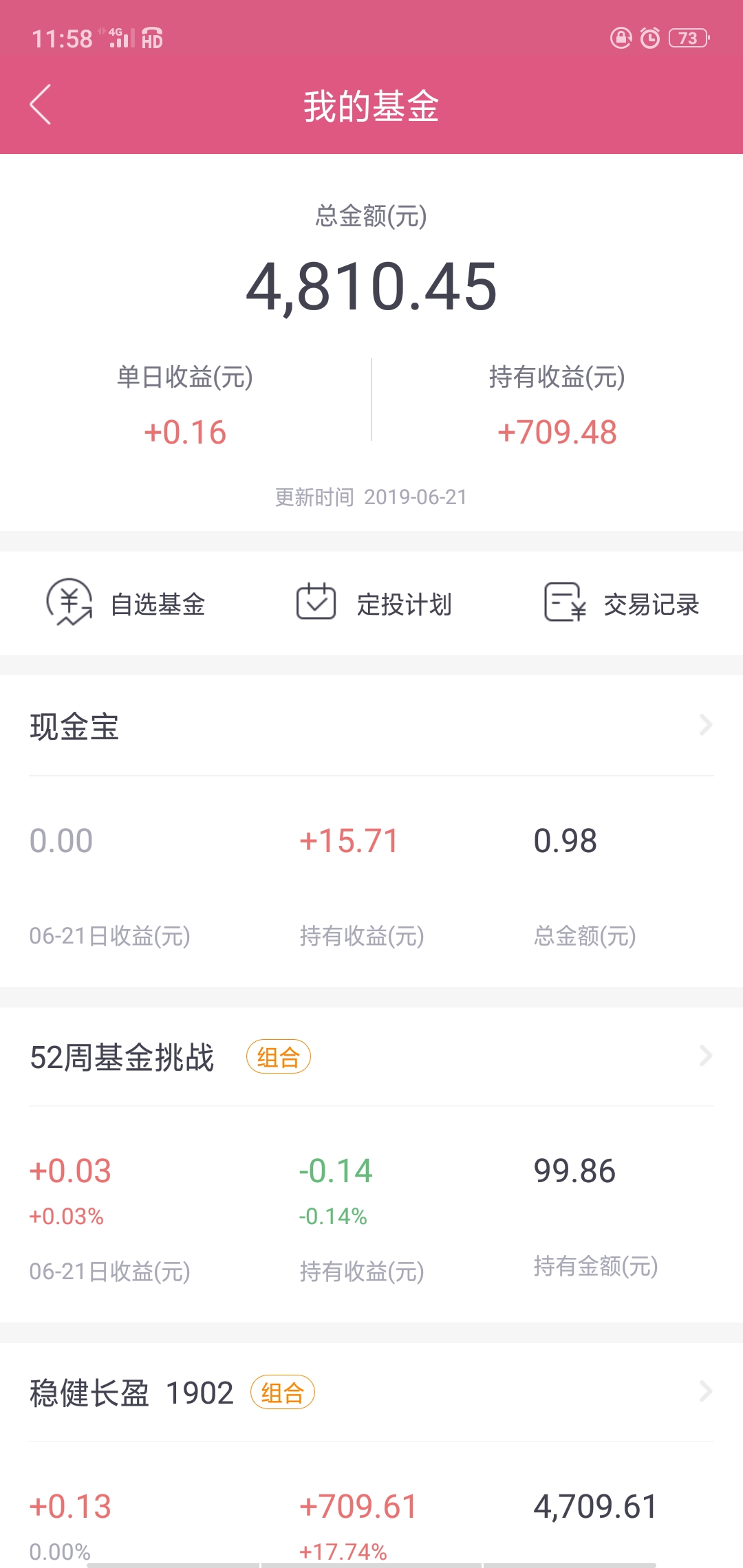Go back from 我的基金 page
Image resolution: width=743 pixels, height=1568 pixels.
[x=41, y=105]
